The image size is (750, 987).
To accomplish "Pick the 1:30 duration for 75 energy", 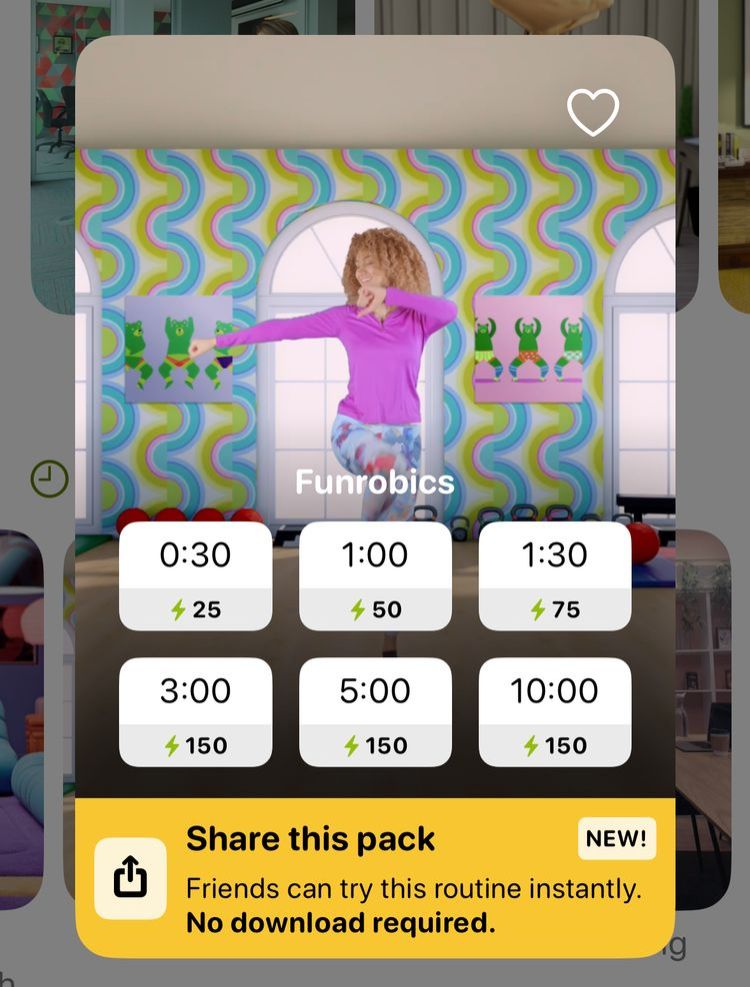I will click(x=554, y=576).
